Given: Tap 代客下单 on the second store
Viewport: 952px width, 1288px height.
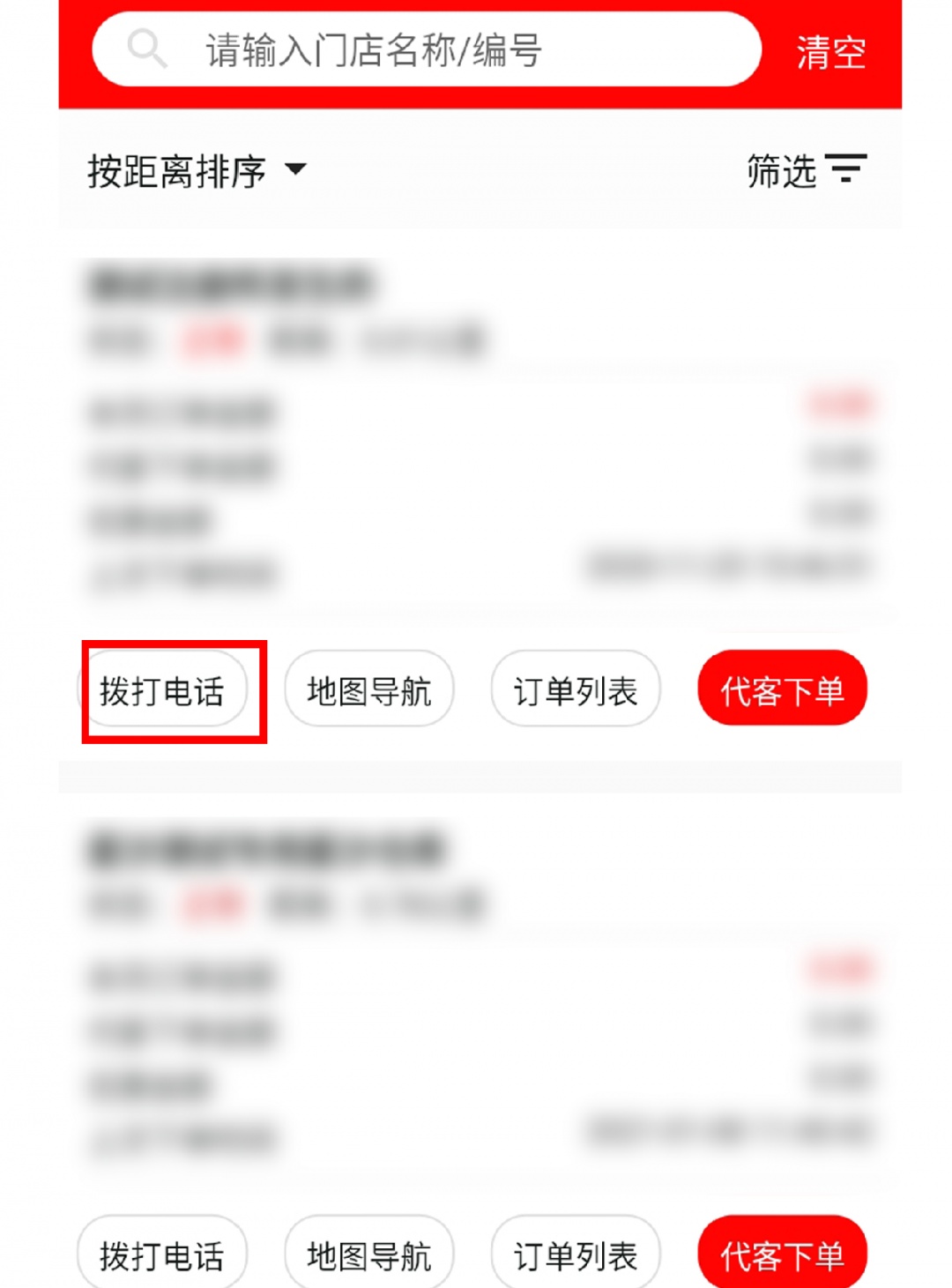Looking at the screenshot, I should (782, 1254).
